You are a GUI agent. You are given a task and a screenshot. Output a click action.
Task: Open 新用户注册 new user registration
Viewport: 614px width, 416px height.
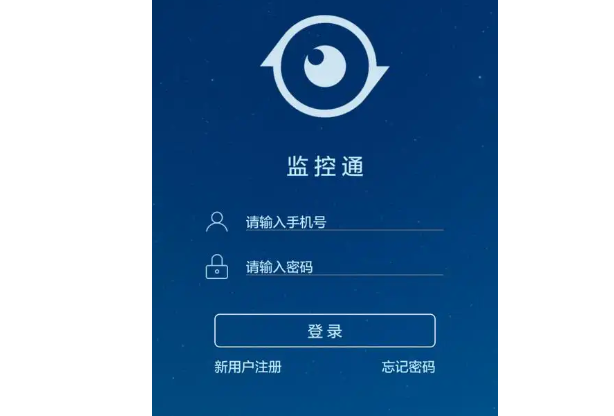(x=248, y=367)
